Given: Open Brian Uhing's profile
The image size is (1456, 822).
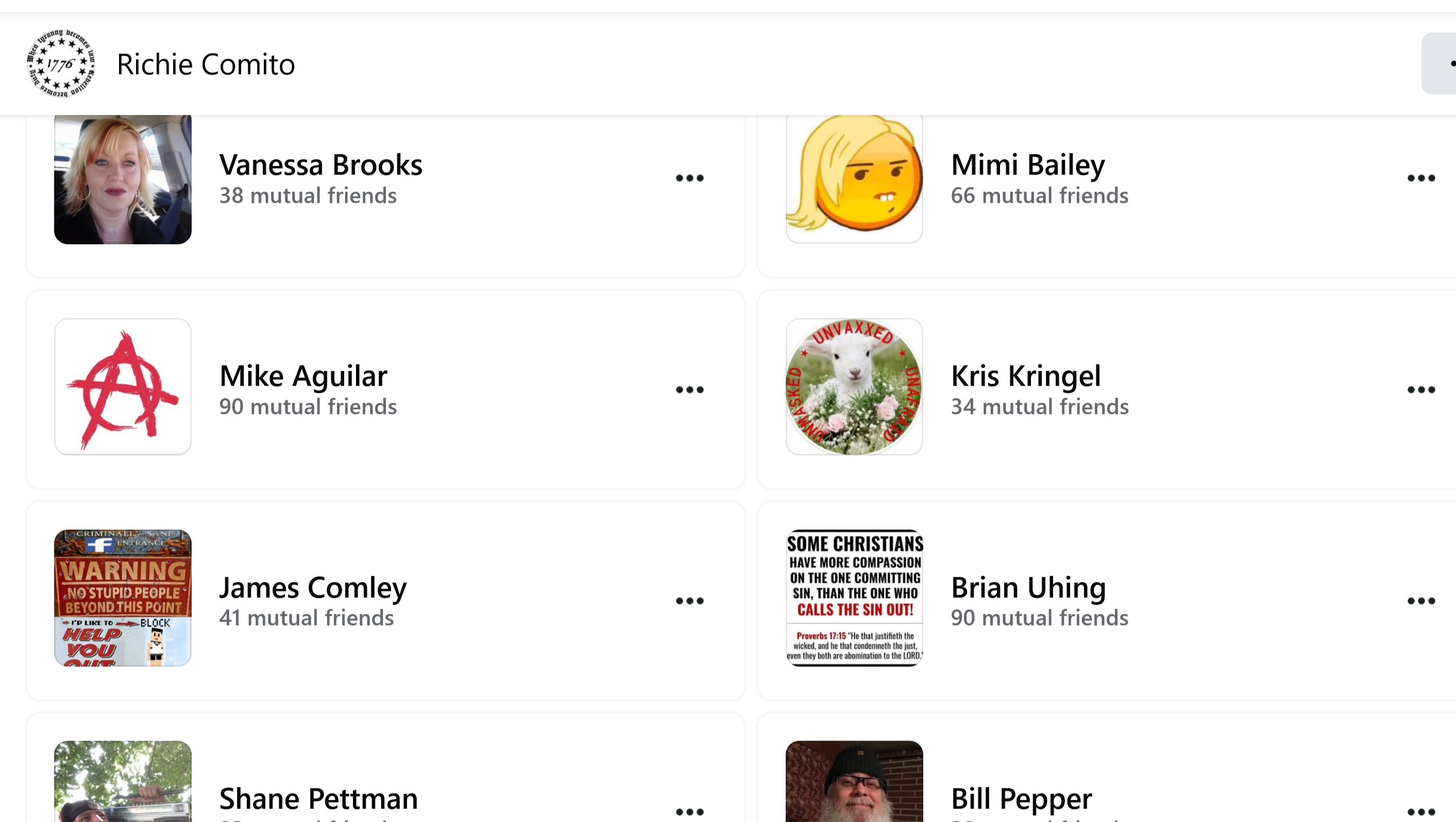Looking at the screenshot, I should [x=1027, y=588].
